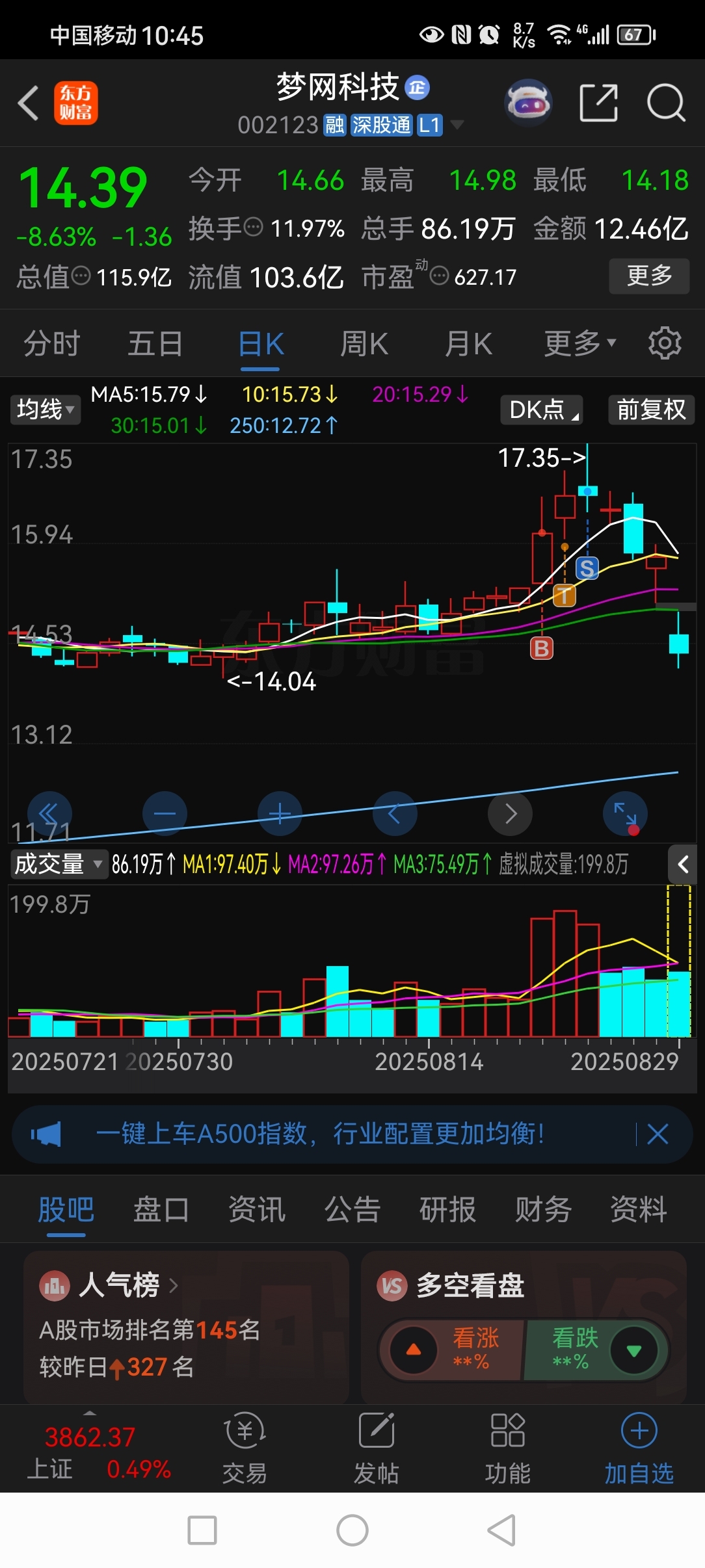Expand the 成交量 indicator dropdown
This screenshot has width=705, height=1568.
point(59,864)
